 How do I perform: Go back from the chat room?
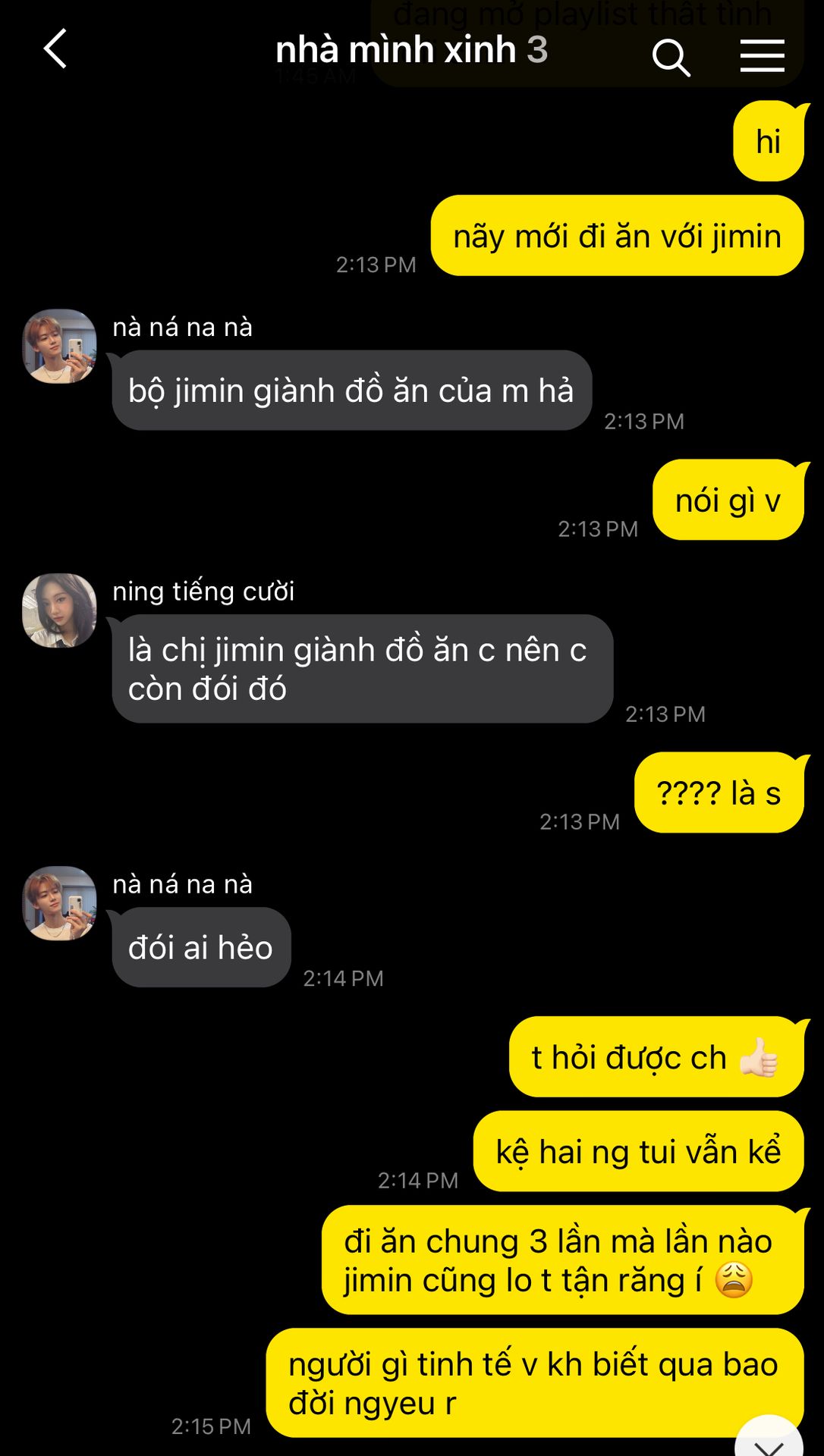[55, 49]
